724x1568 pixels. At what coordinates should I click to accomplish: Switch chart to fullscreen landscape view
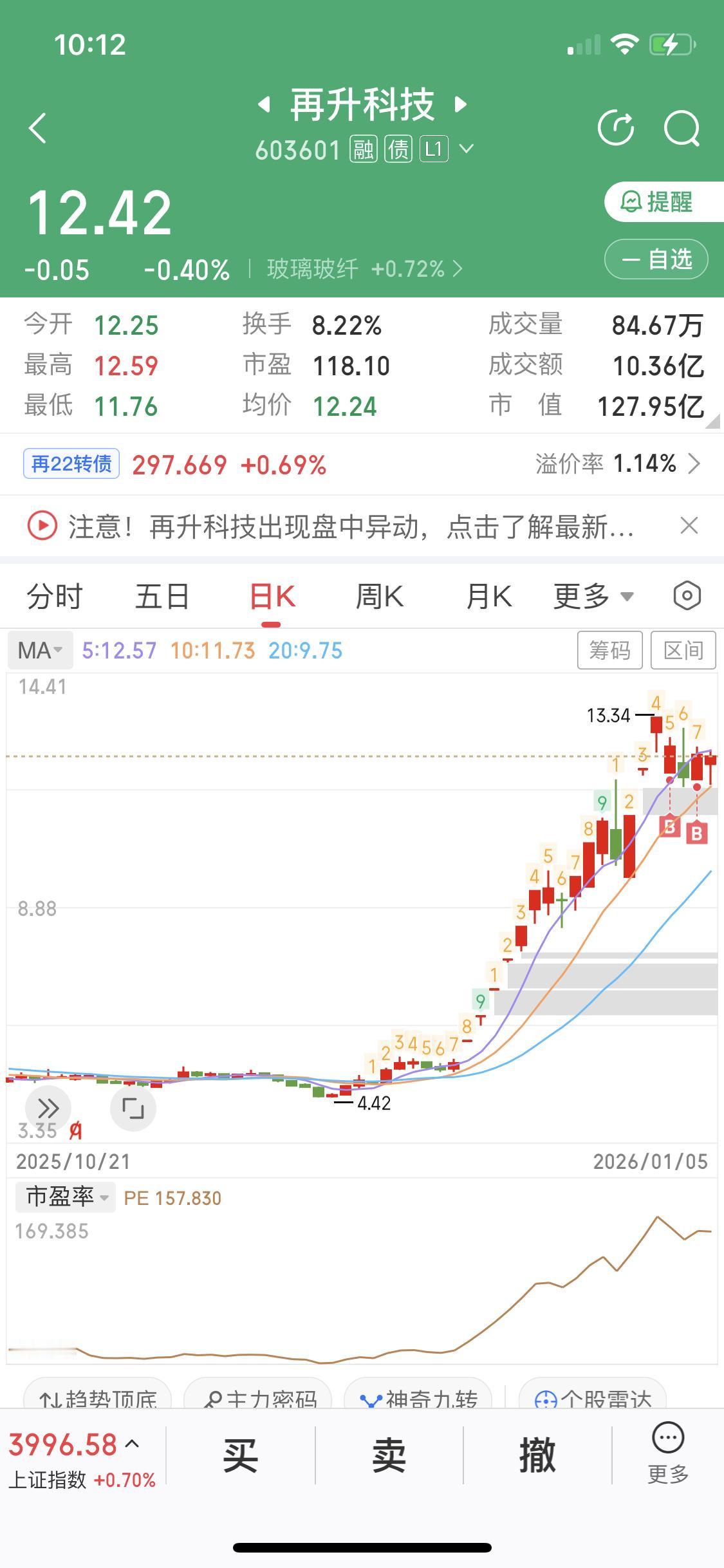pyautogui.click(x=132, y=1108)
